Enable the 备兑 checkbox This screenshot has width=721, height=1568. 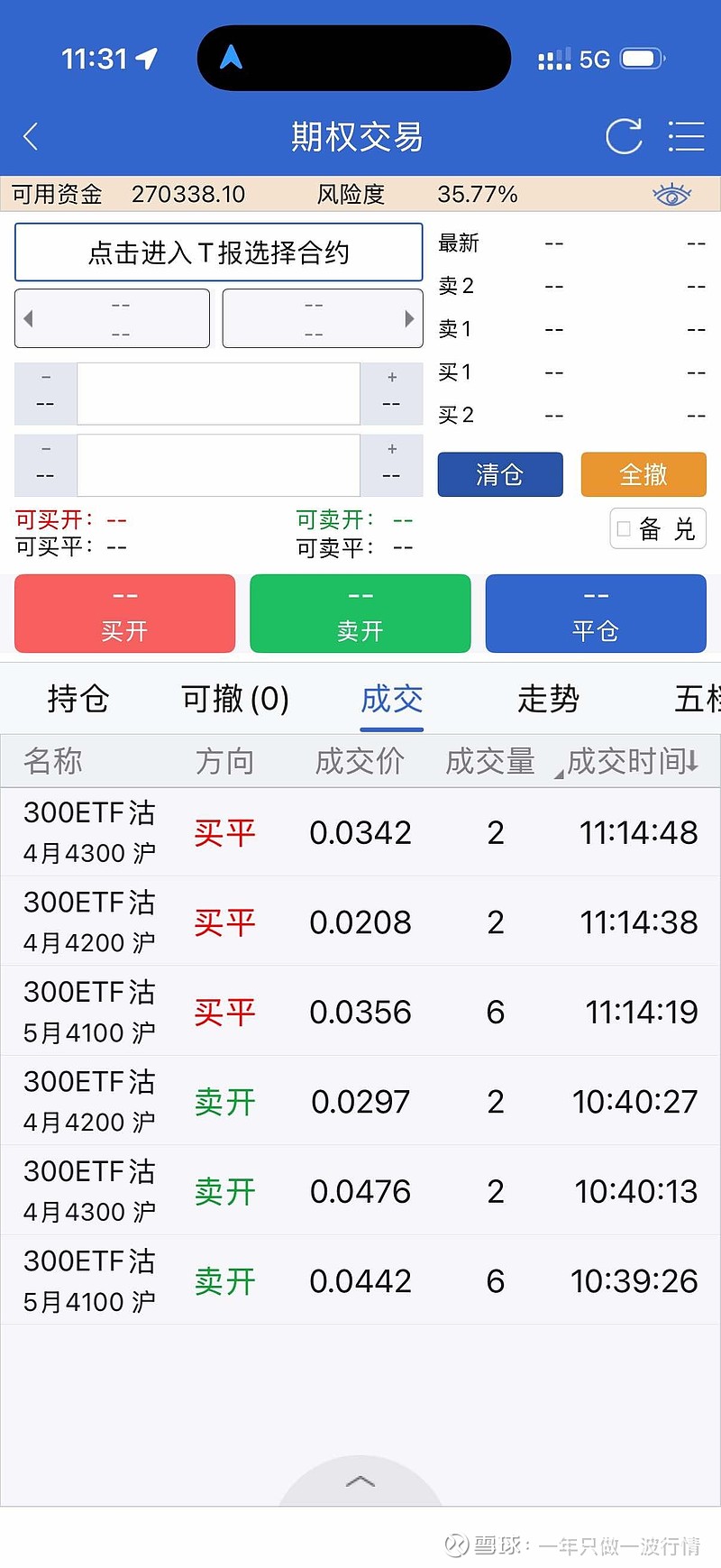[x=623, y=529]
